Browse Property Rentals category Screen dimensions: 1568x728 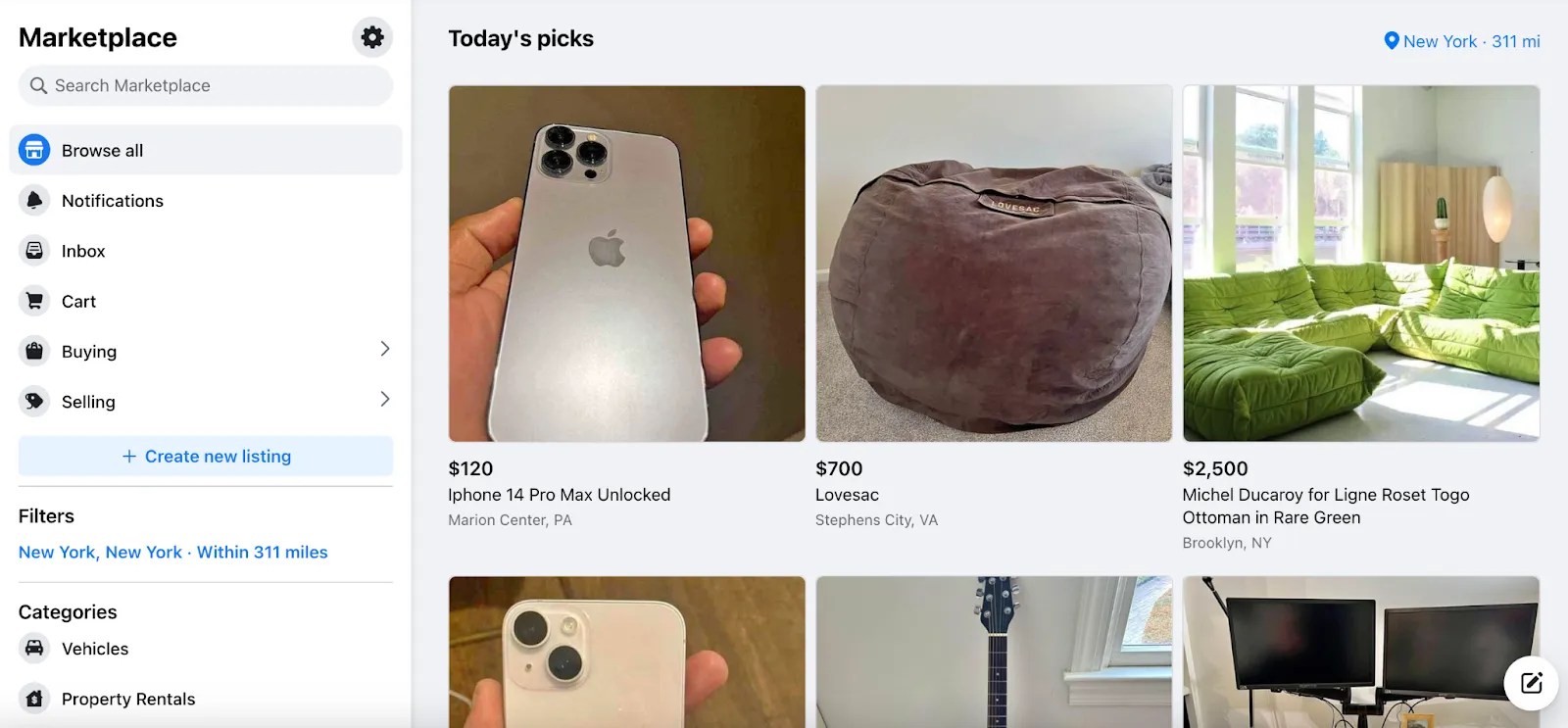(127, 699)
